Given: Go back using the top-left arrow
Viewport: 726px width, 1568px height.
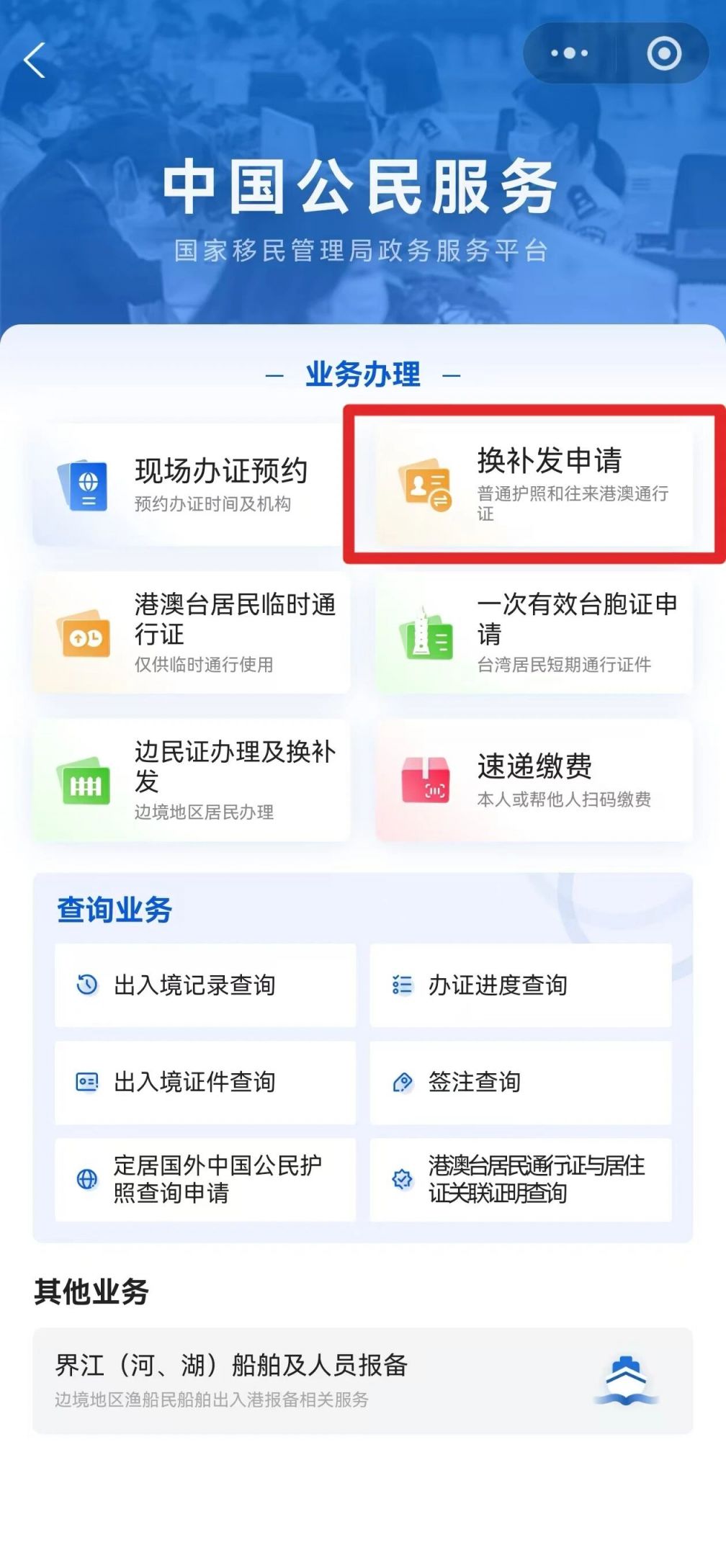Looking at the screenshot, I should (x=35, y=60).
